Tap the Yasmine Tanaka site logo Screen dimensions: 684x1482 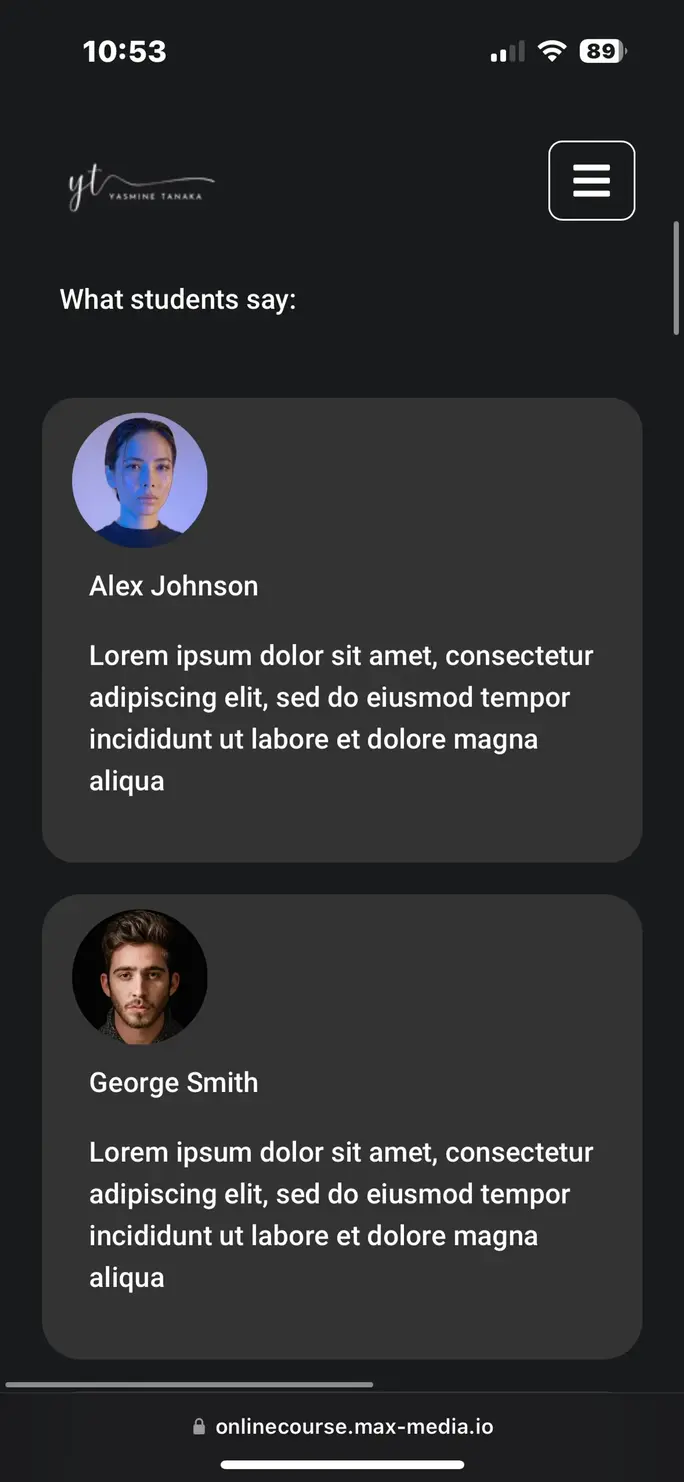(x=140, y=187)
